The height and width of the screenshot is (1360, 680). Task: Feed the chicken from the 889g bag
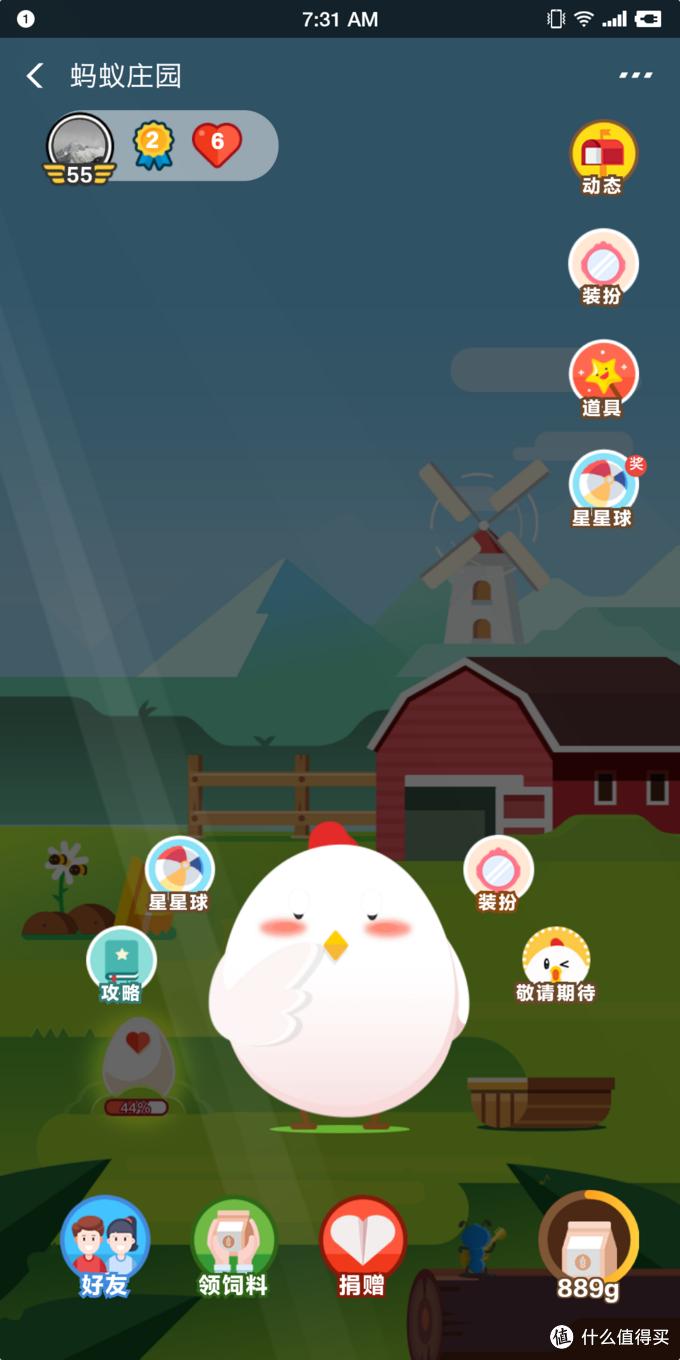(x=588, y=1246)
